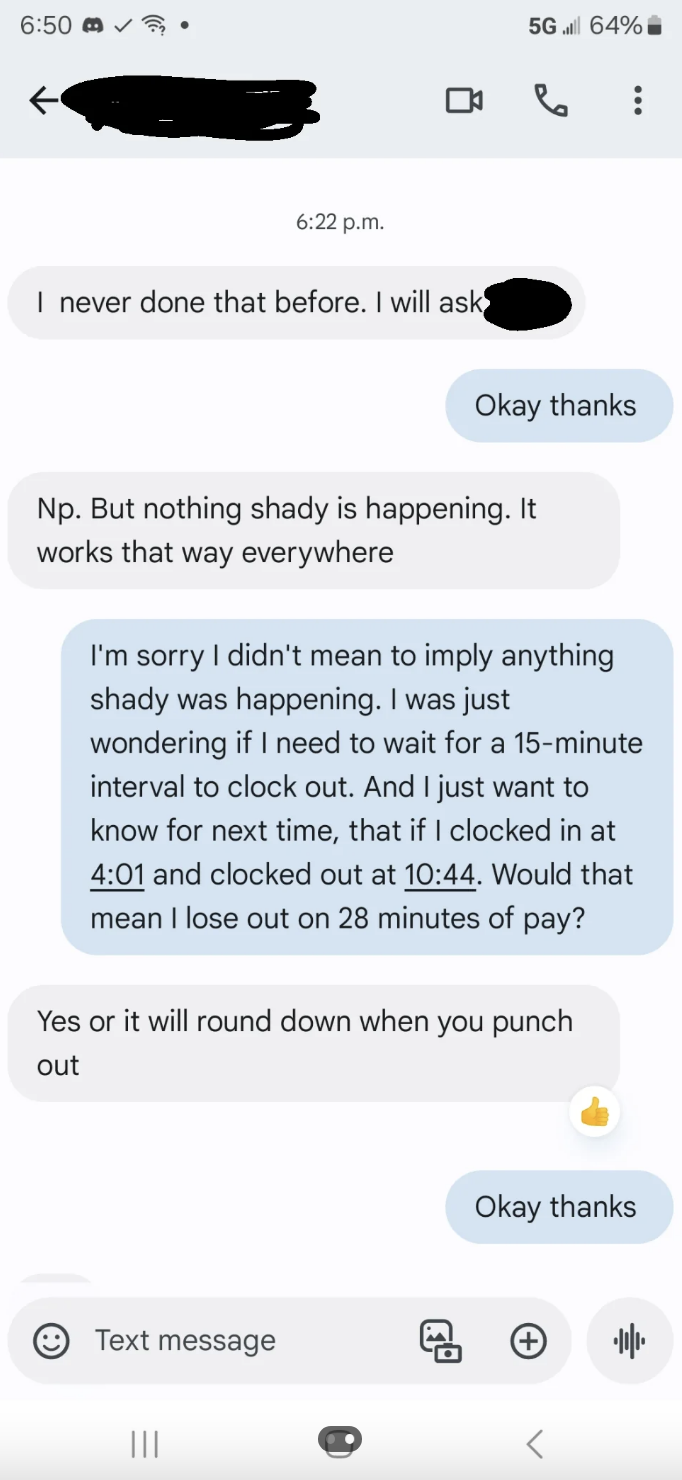View the thumbs-up reaction
The width and height of the screenshot is (682, 1480).
(594, 1111)
